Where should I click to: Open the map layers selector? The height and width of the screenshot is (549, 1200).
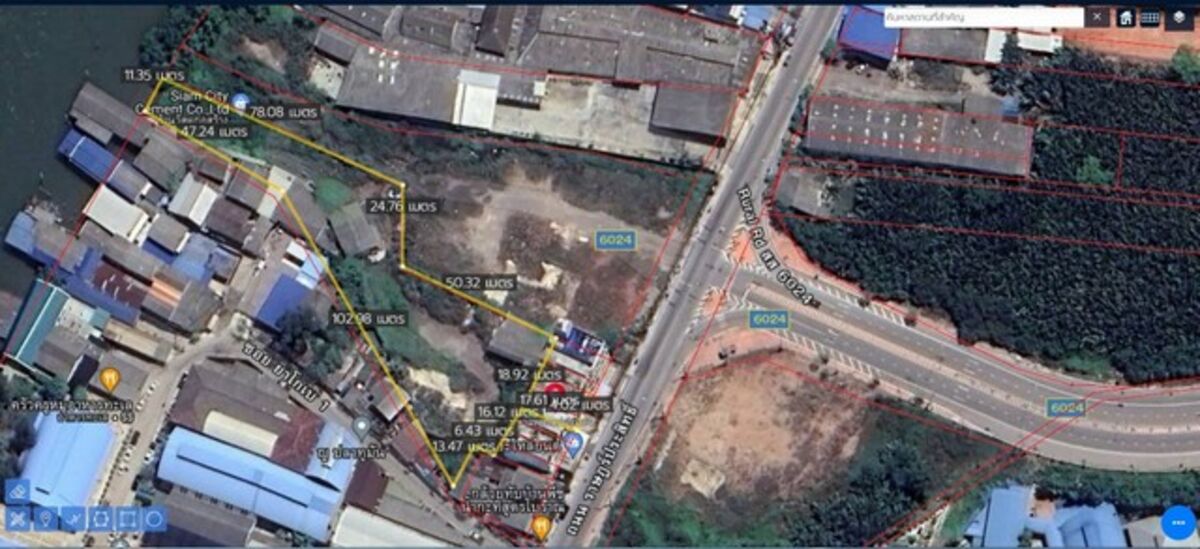coord(1178,17)
